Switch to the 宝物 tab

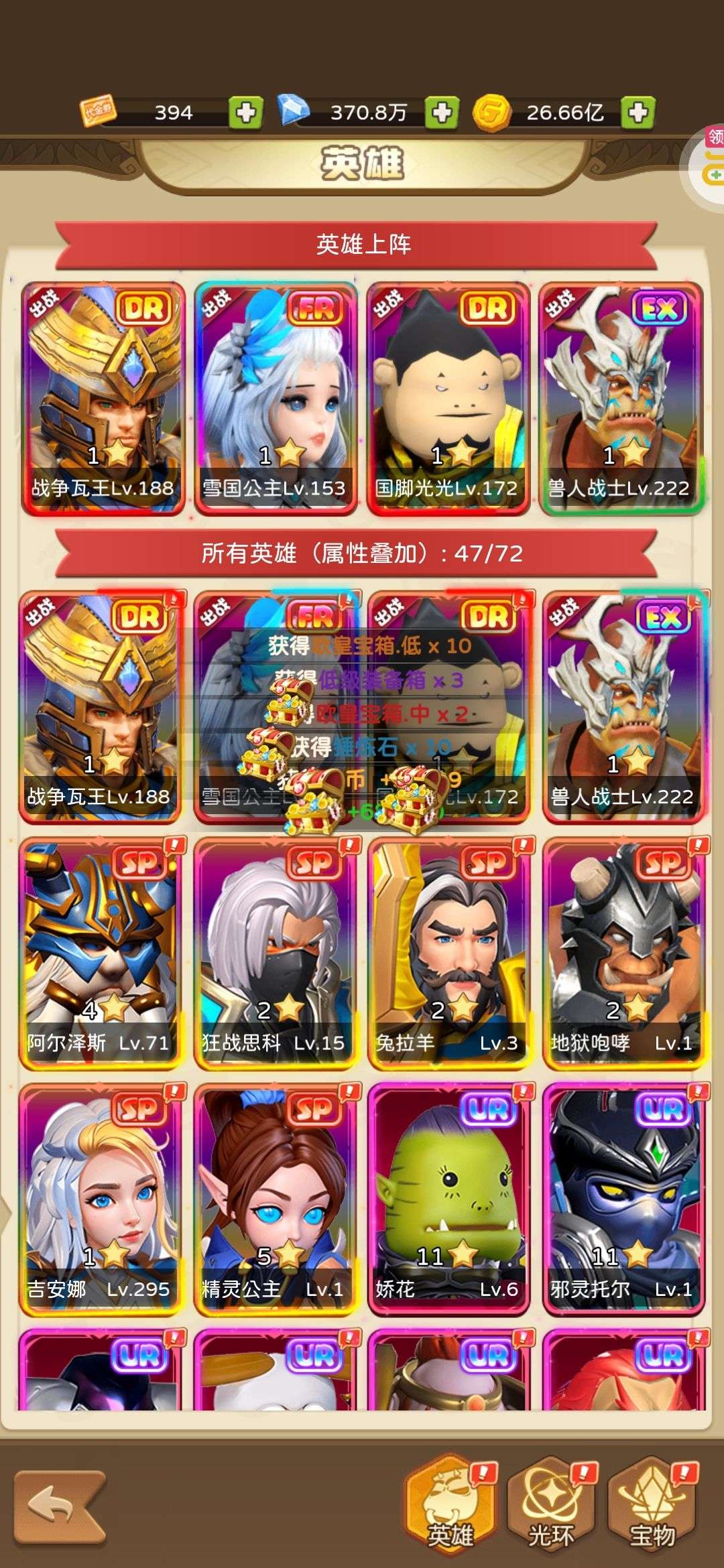point(653,1501)
